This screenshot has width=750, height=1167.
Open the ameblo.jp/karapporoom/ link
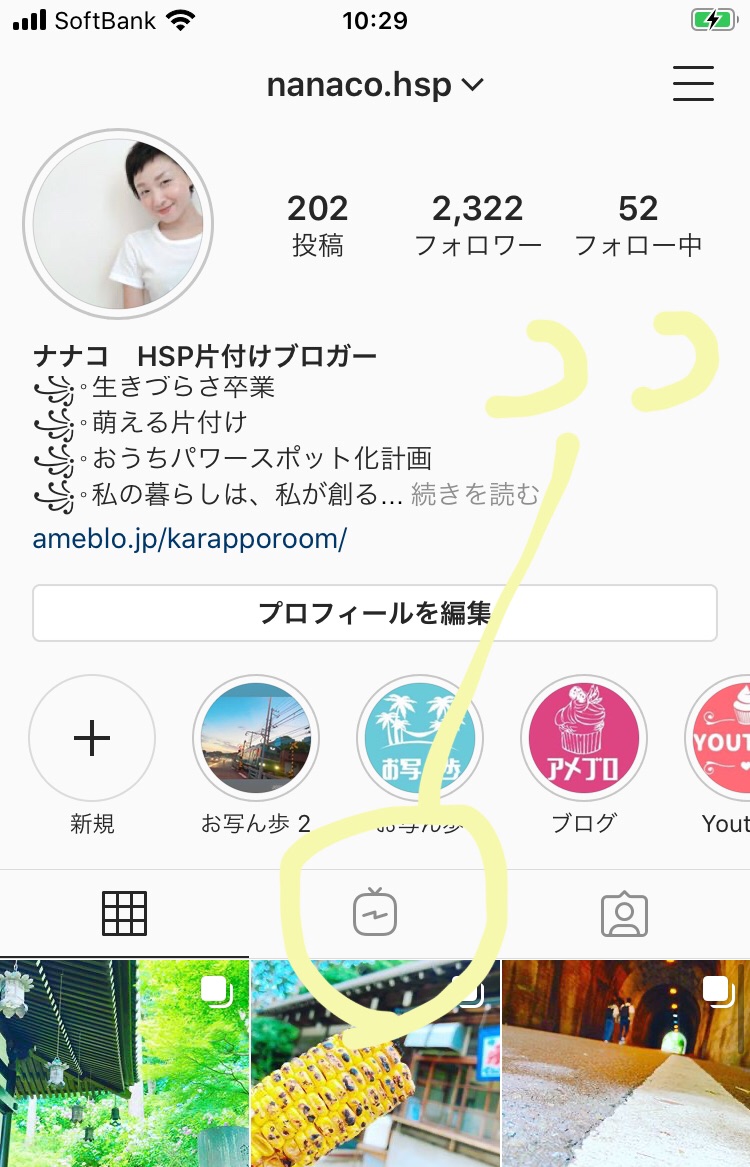(x=190, y=538)
